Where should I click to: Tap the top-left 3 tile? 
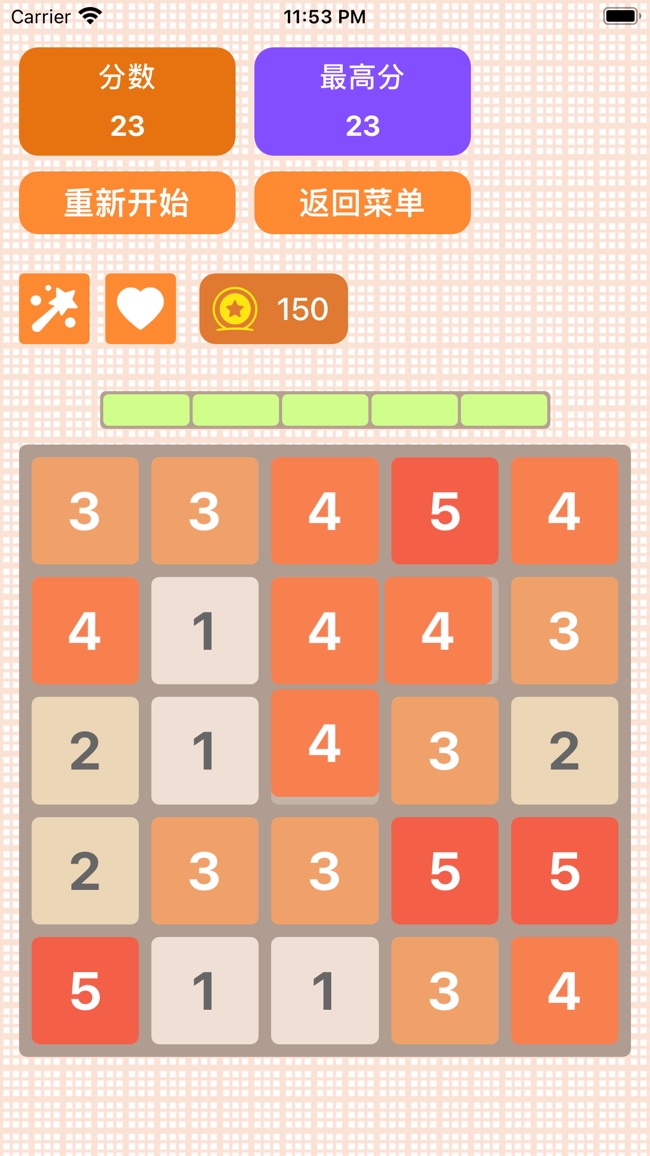[x=85, y=511]
